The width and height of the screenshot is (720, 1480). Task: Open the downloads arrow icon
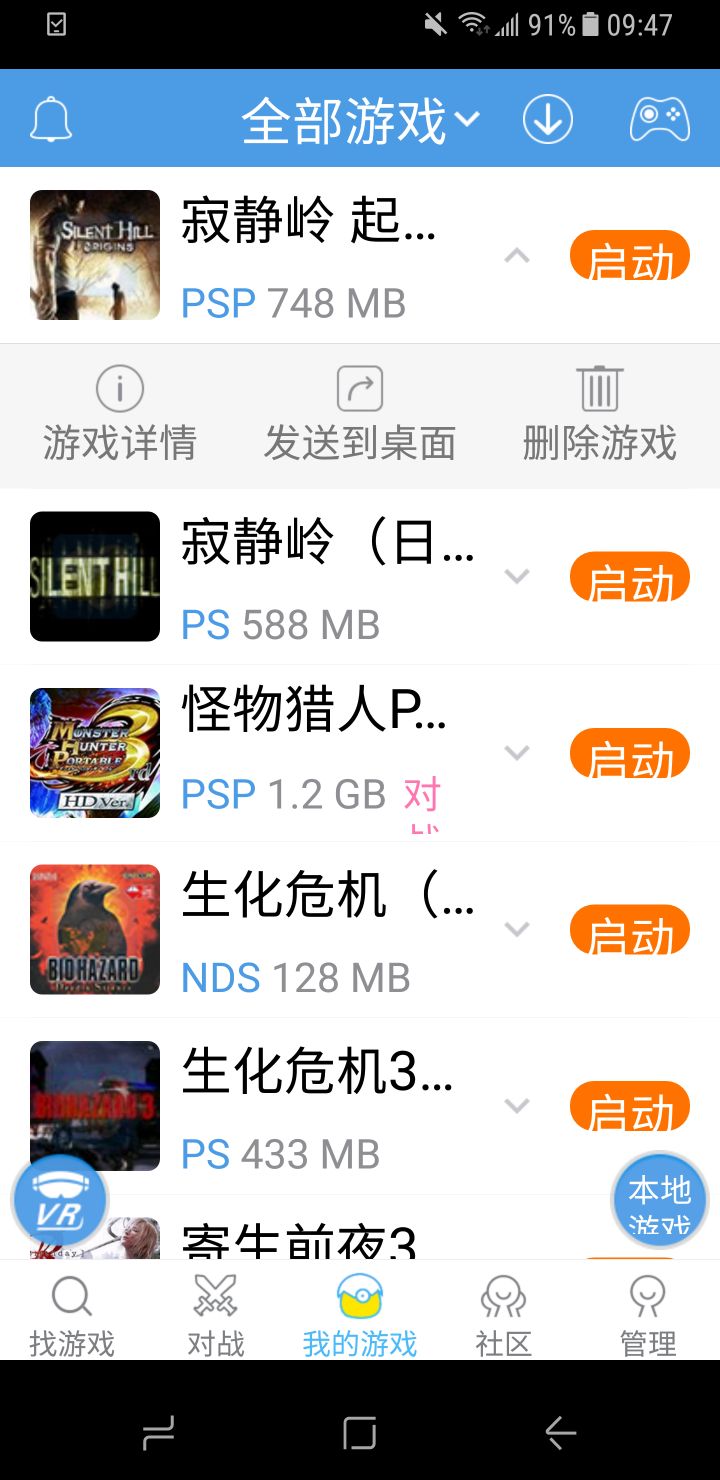coord(548,120)
